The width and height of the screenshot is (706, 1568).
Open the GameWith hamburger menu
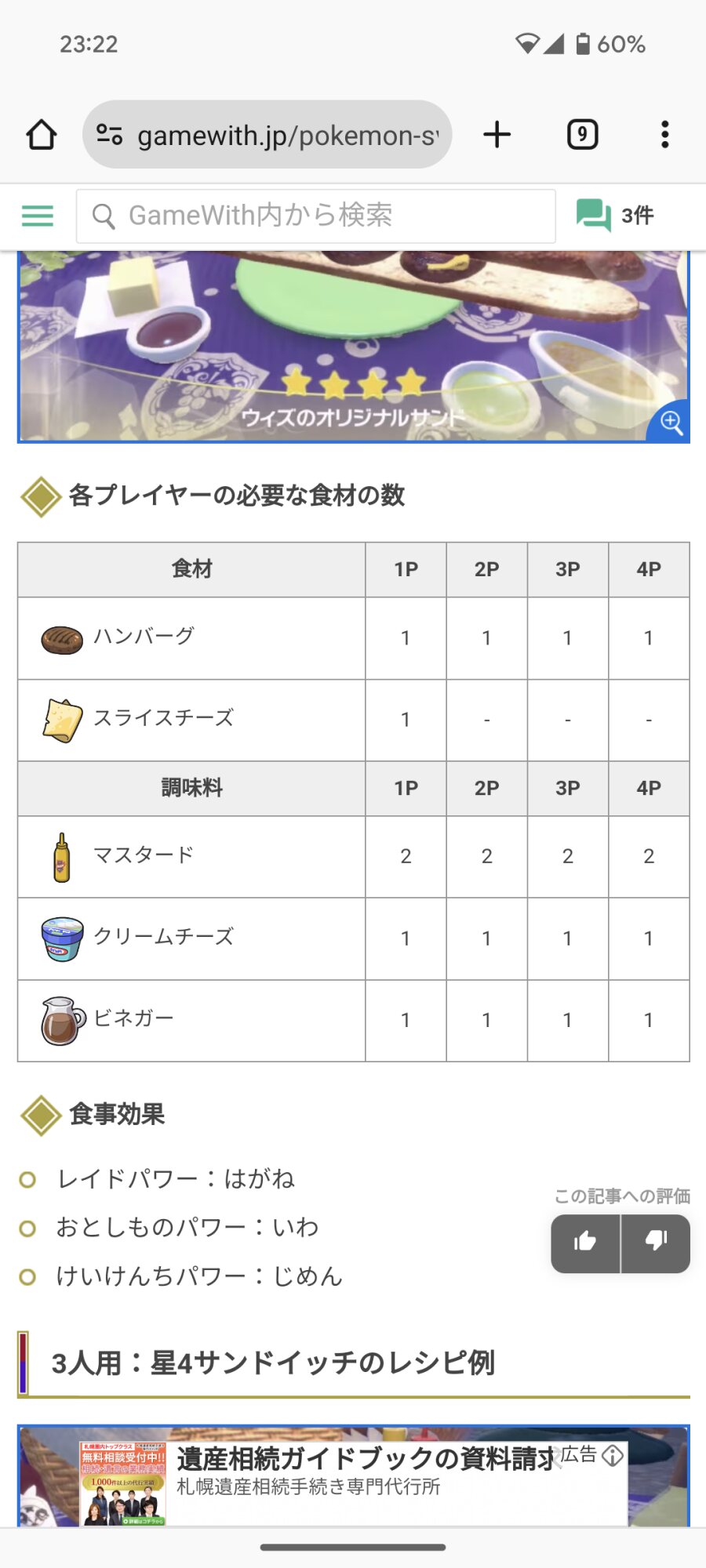click(38, 216)
